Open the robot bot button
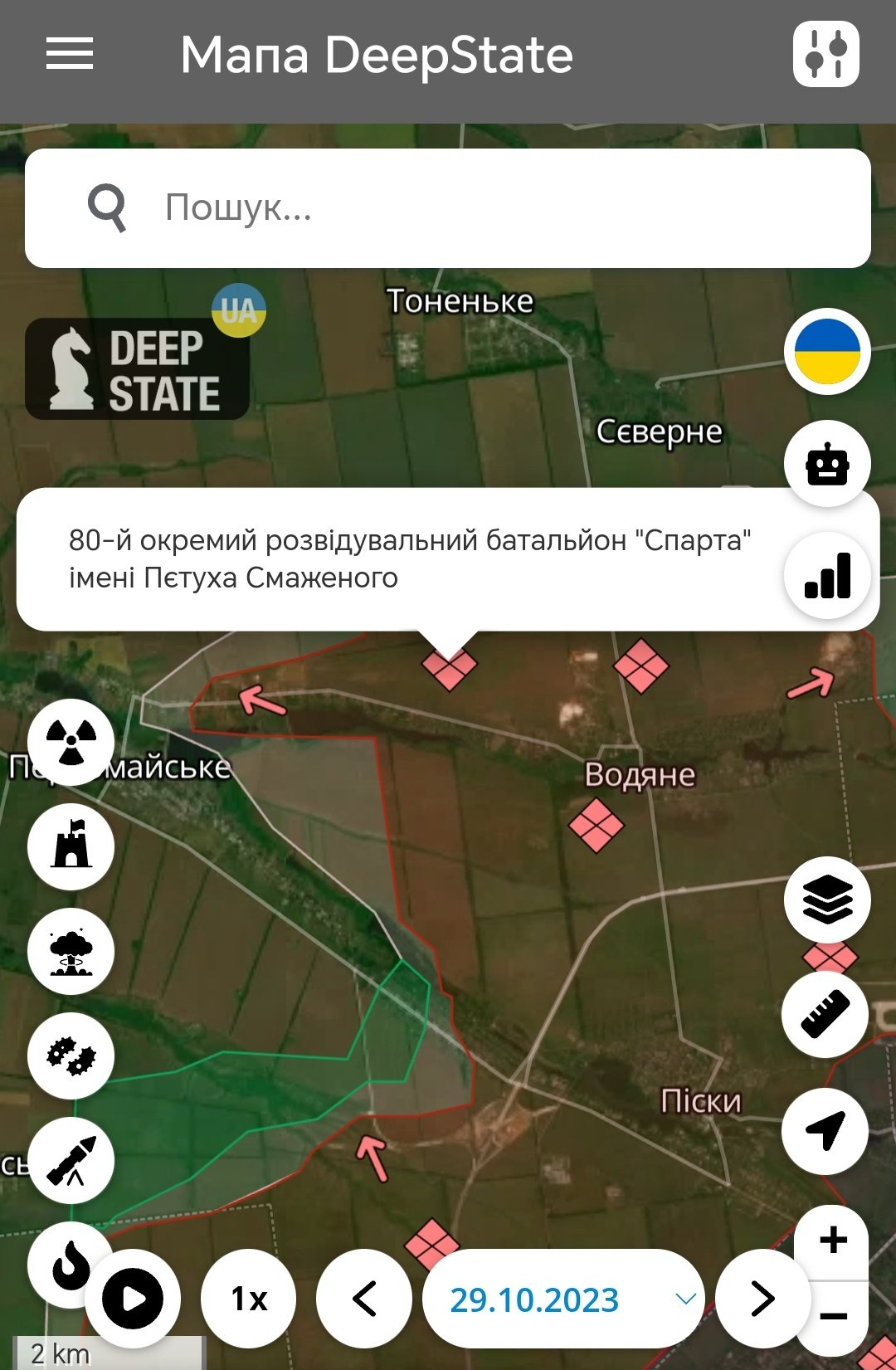This screenshot has width=896, height=1370. click(826, 464)
